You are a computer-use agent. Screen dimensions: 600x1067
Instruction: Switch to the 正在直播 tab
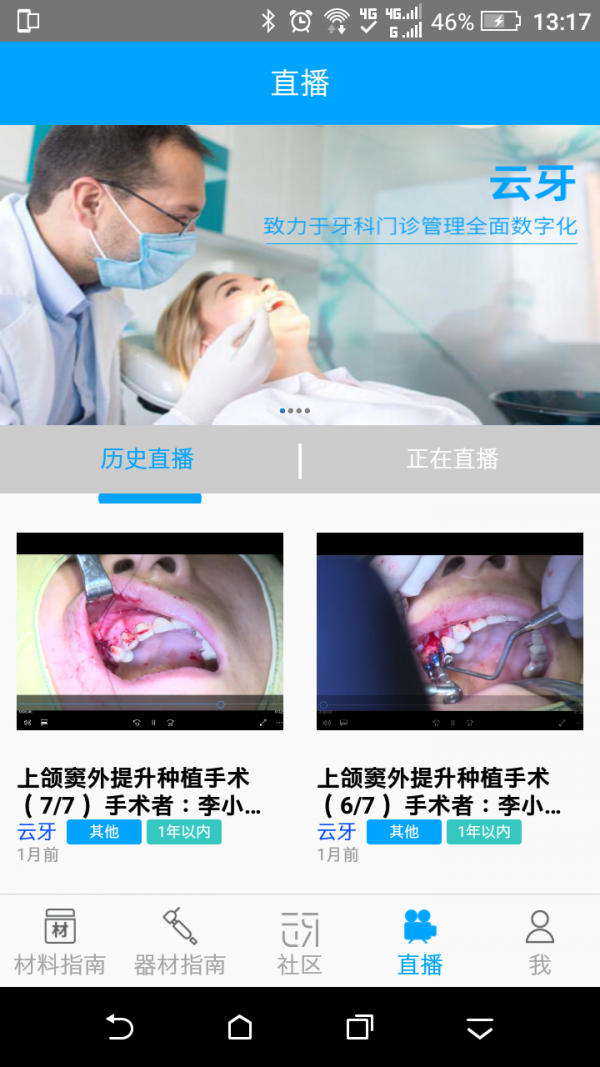452,460
